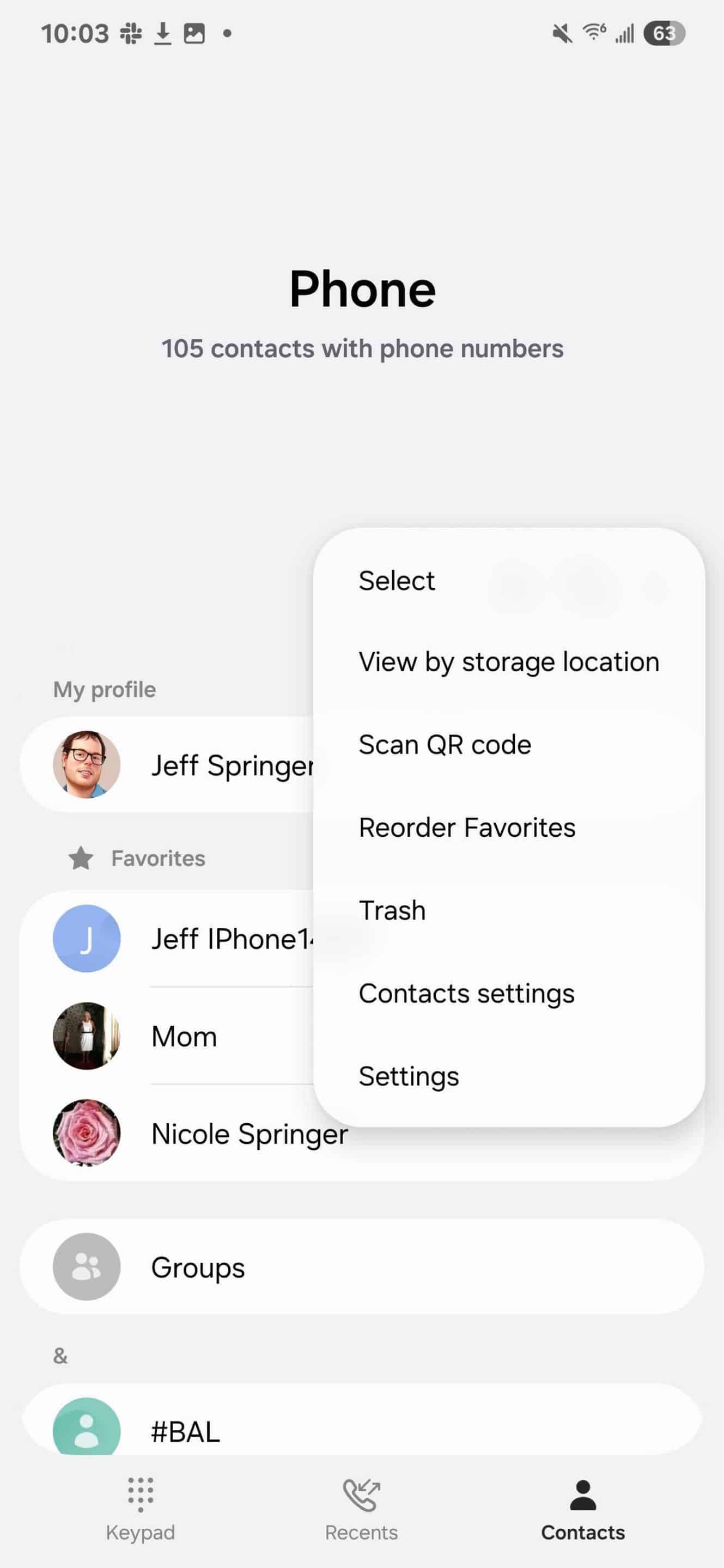Choose Select from the popup menu
Viewport: 724px width, 1568px height.
click(x=508, y=580)
